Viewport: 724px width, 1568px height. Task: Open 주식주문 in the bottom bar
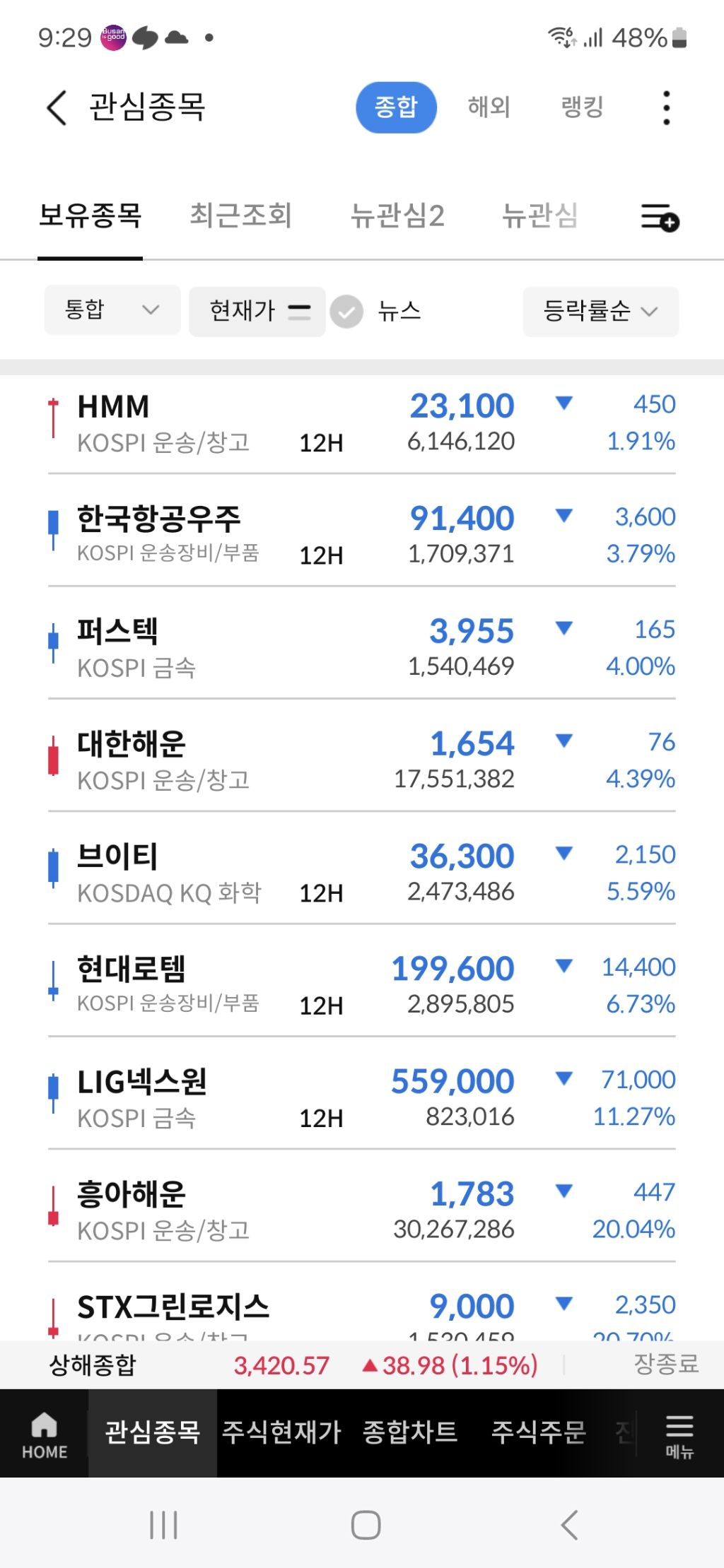539,1432
